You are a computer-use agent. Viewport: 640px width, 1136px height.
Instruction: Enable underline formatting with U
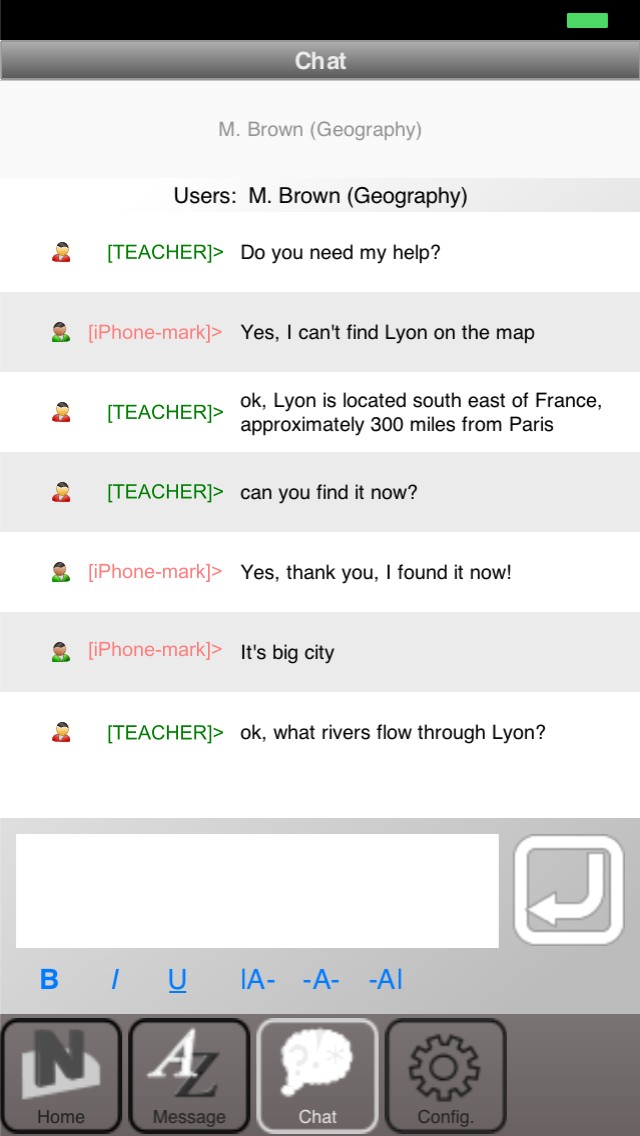point(178,980)
